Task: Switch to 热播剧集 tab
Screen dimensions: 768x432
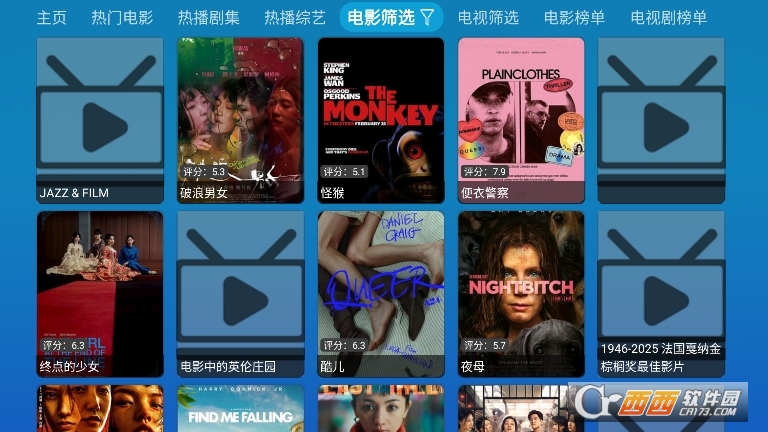Action: tap(208, 17)
